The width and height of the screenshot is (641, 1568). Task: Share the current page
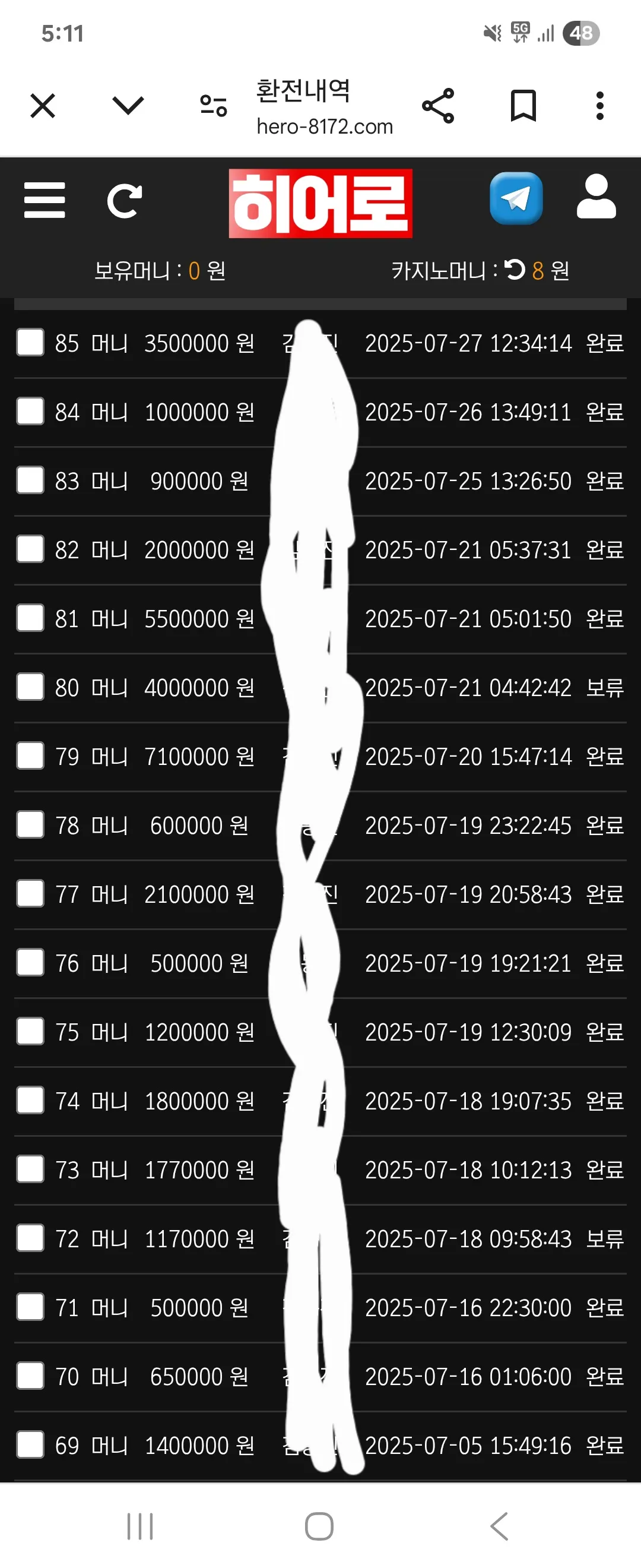pyautogui.click(x=438, y=106)
